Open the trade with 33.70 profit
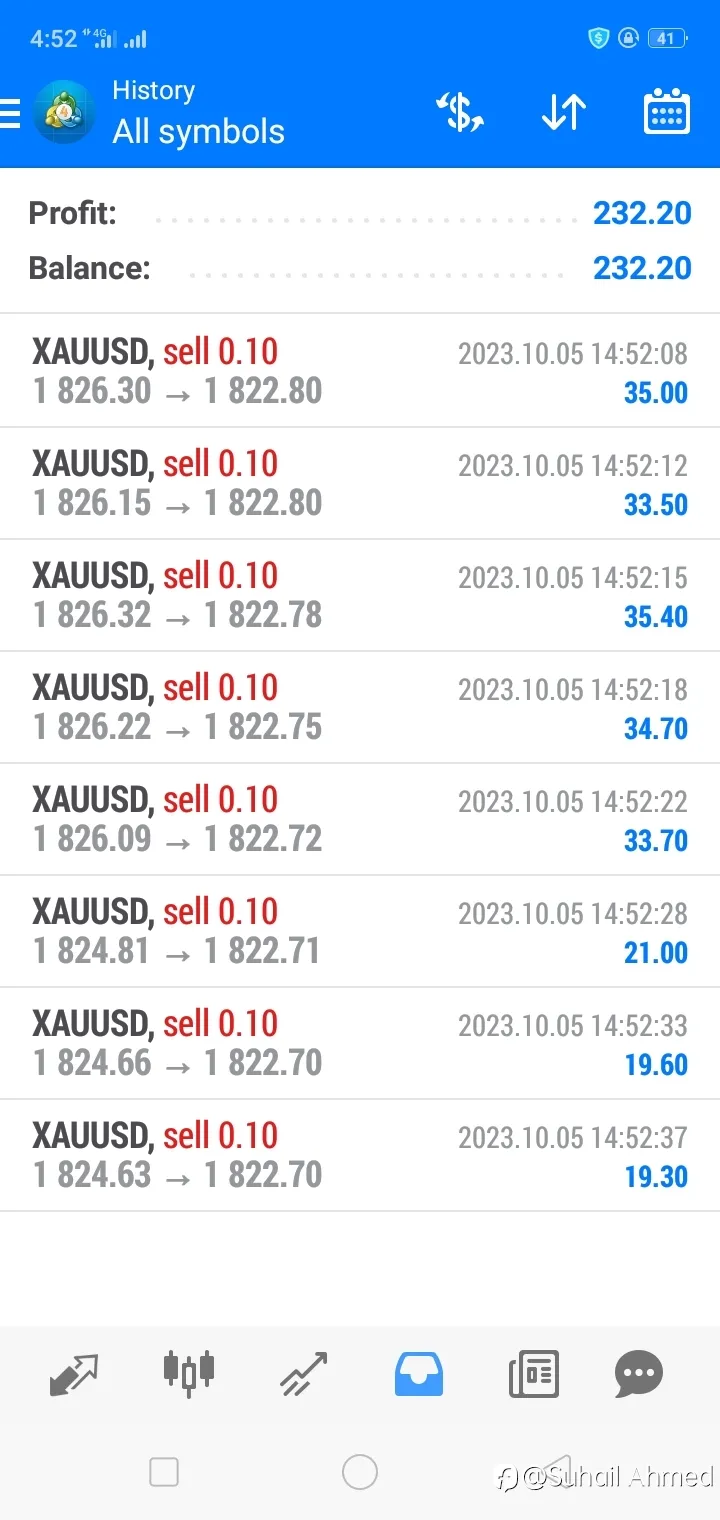Viewport: 720px width, 1520px height. point(360,819)
